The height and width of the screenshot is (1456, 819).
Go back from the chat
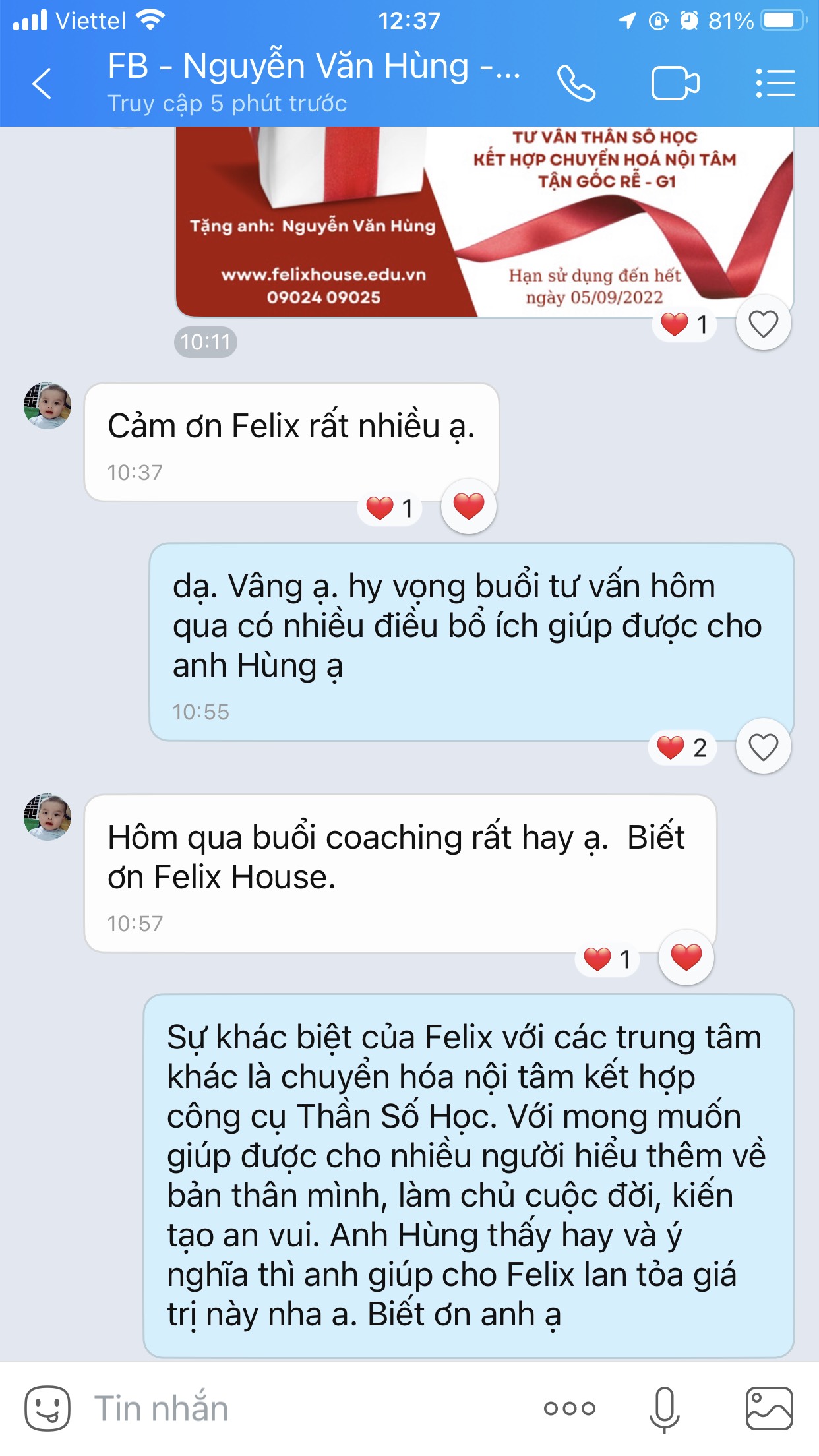(x=42, y=84)
